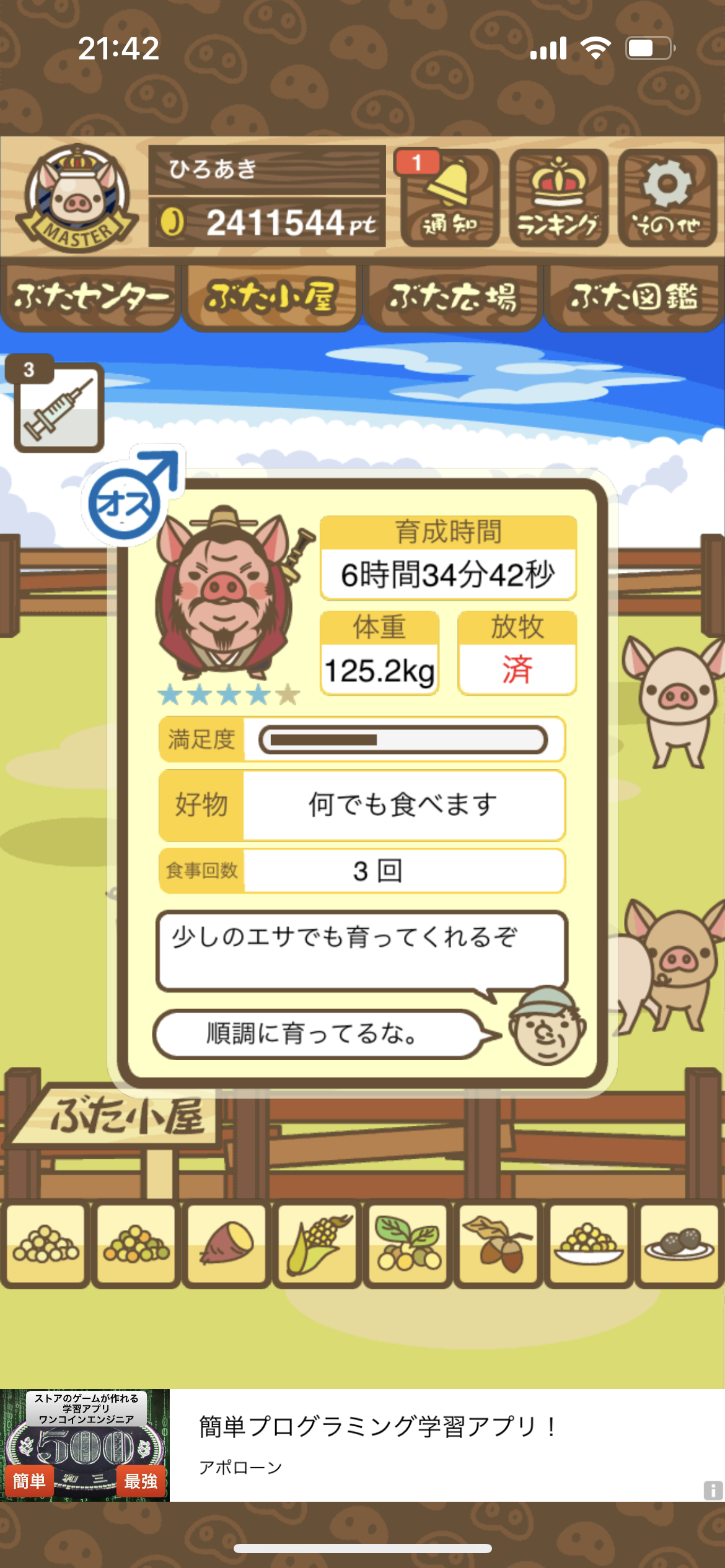Open the ad info icon
Image resolution: width=725 pixels, height=1568 pixels.
click(x=713, y=1490)
